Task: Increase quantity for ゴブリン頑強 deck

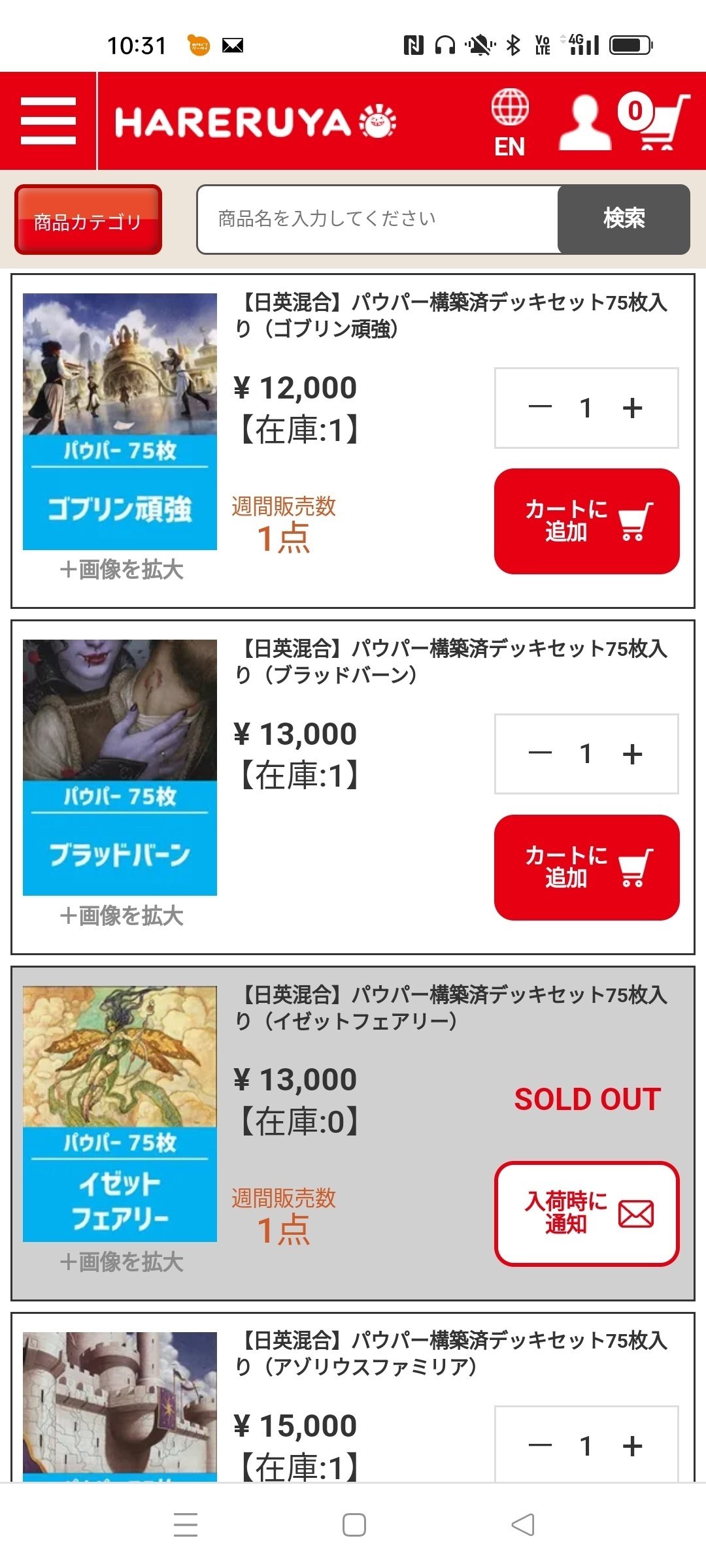Action: (x=632, y=408)
